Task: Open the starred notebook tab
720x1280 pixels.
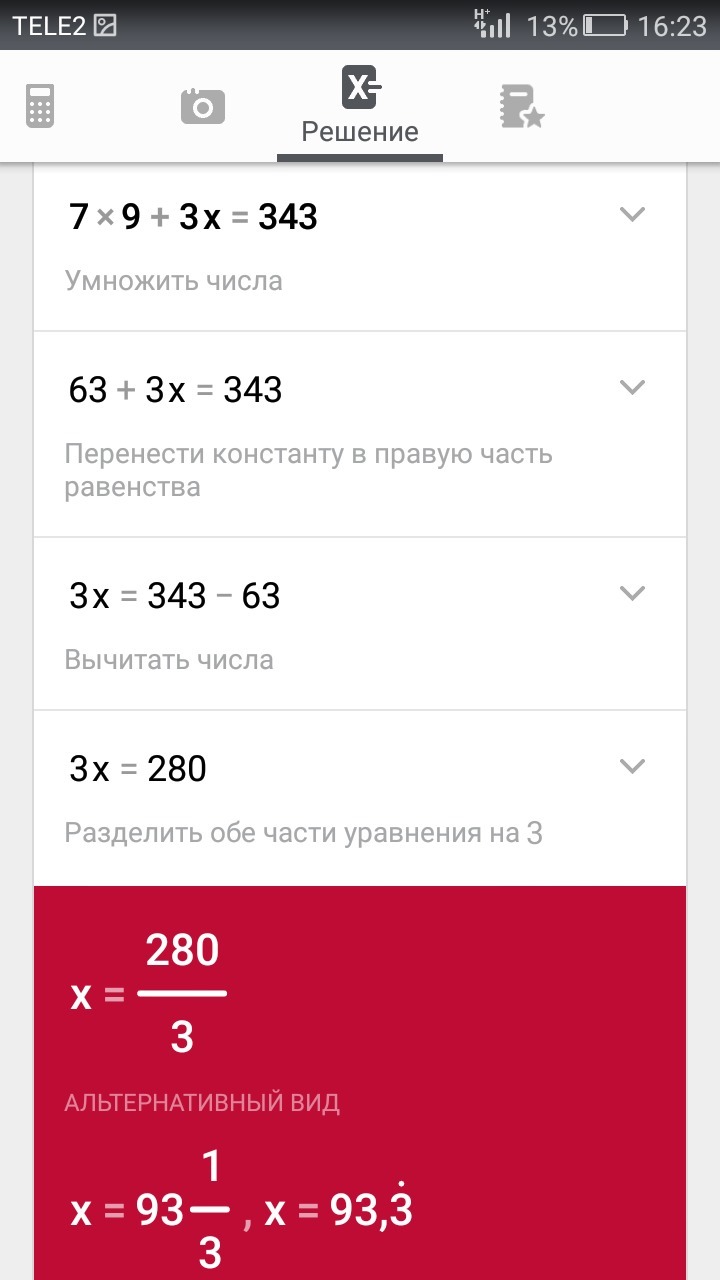Action: point(521,106)
